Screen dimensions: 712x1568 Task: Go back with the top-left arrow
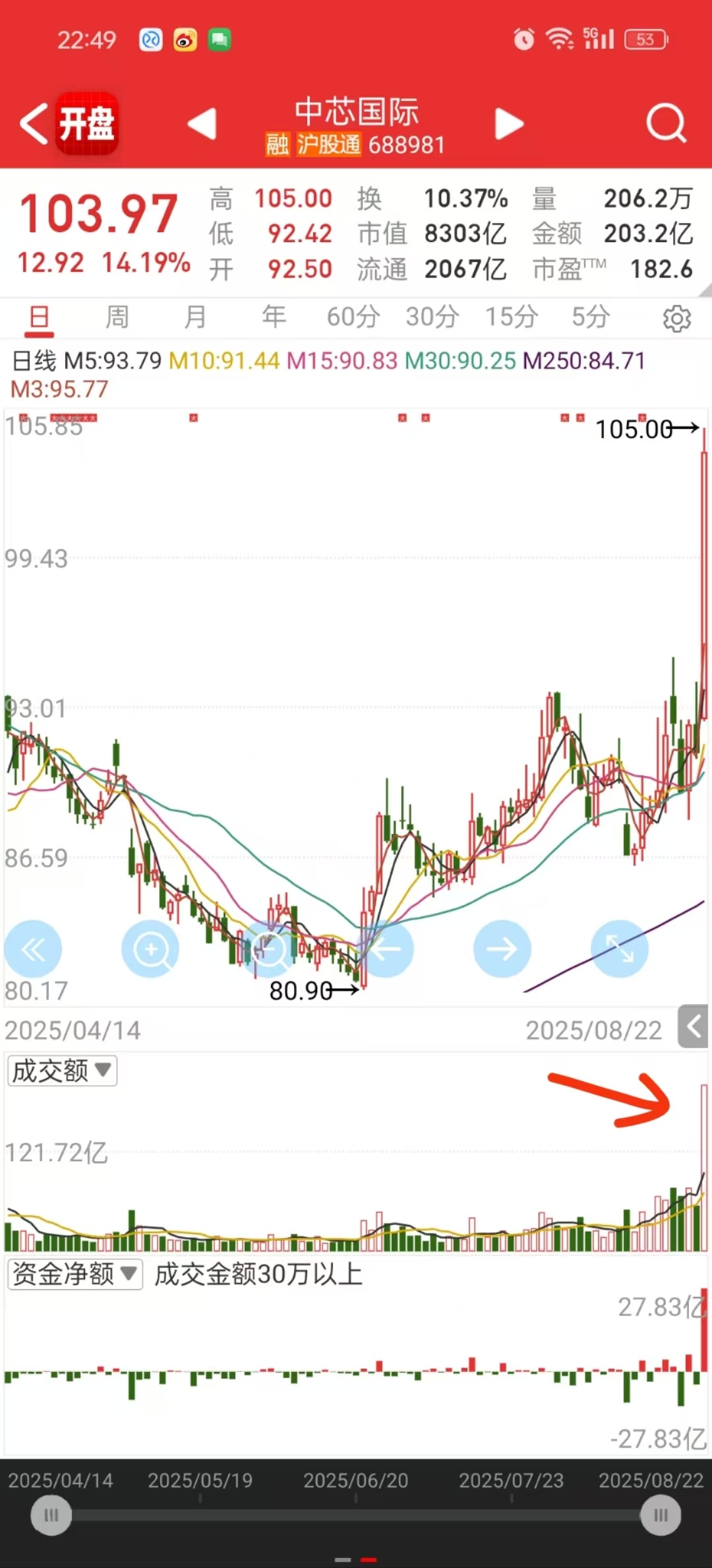[34, 123]
